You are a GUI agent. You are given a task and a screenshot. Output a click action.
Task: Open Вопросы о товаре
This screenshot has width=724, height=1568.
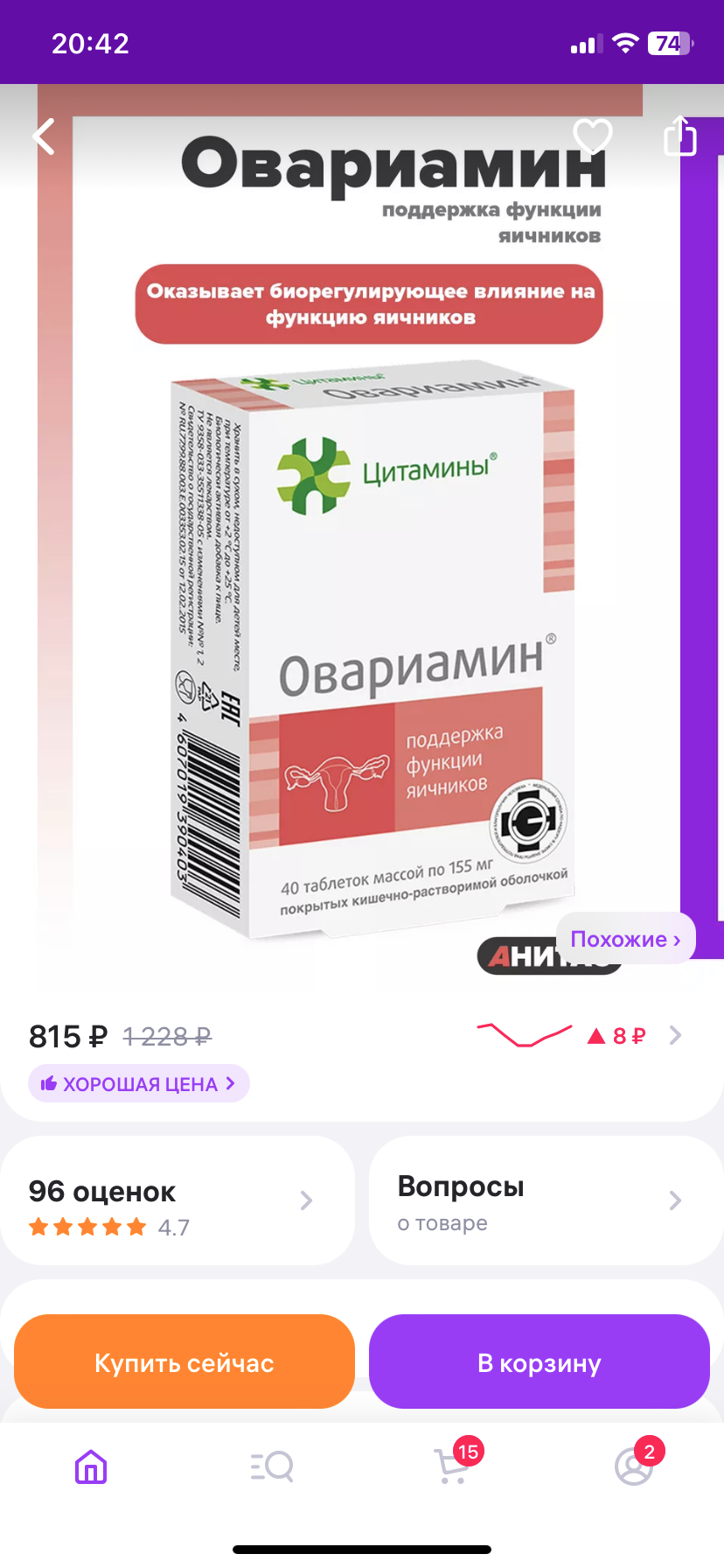tap(546, 1200)
